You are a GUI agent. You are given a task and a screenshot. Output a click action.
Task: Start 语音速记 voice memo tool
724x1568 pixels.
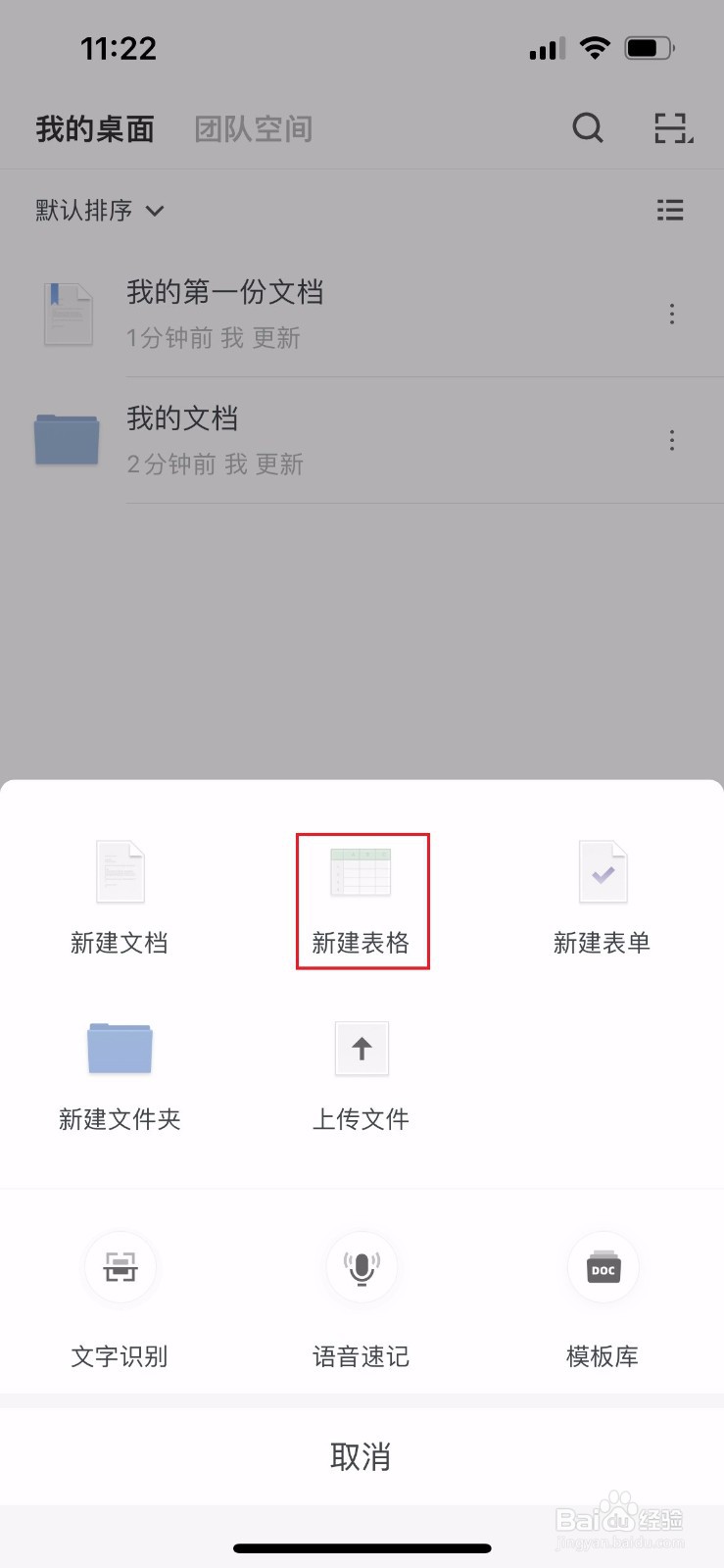coord(362,1267)
